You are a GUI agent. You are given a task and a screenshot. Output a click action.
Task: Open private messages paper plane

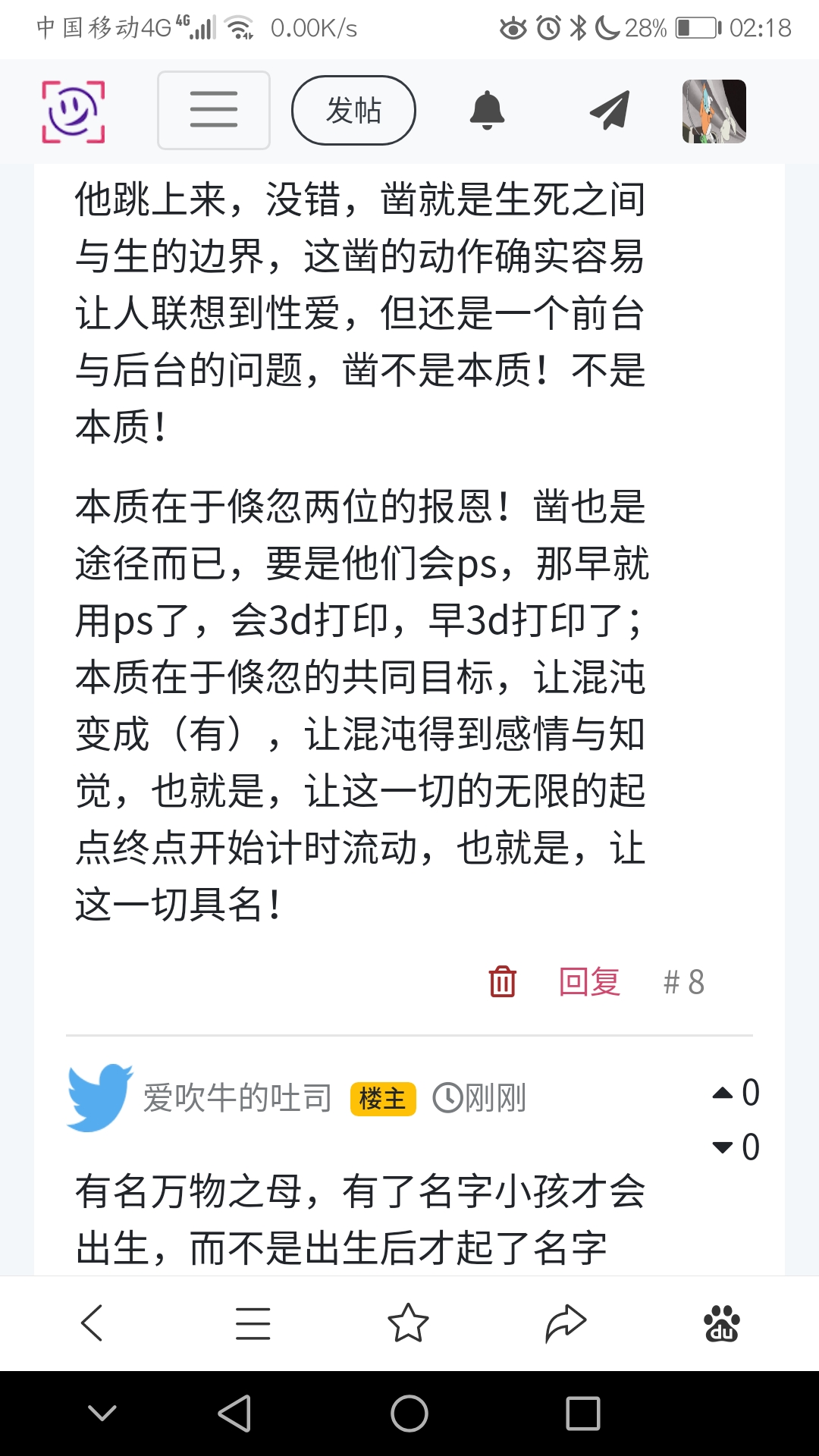pos(610,111)
